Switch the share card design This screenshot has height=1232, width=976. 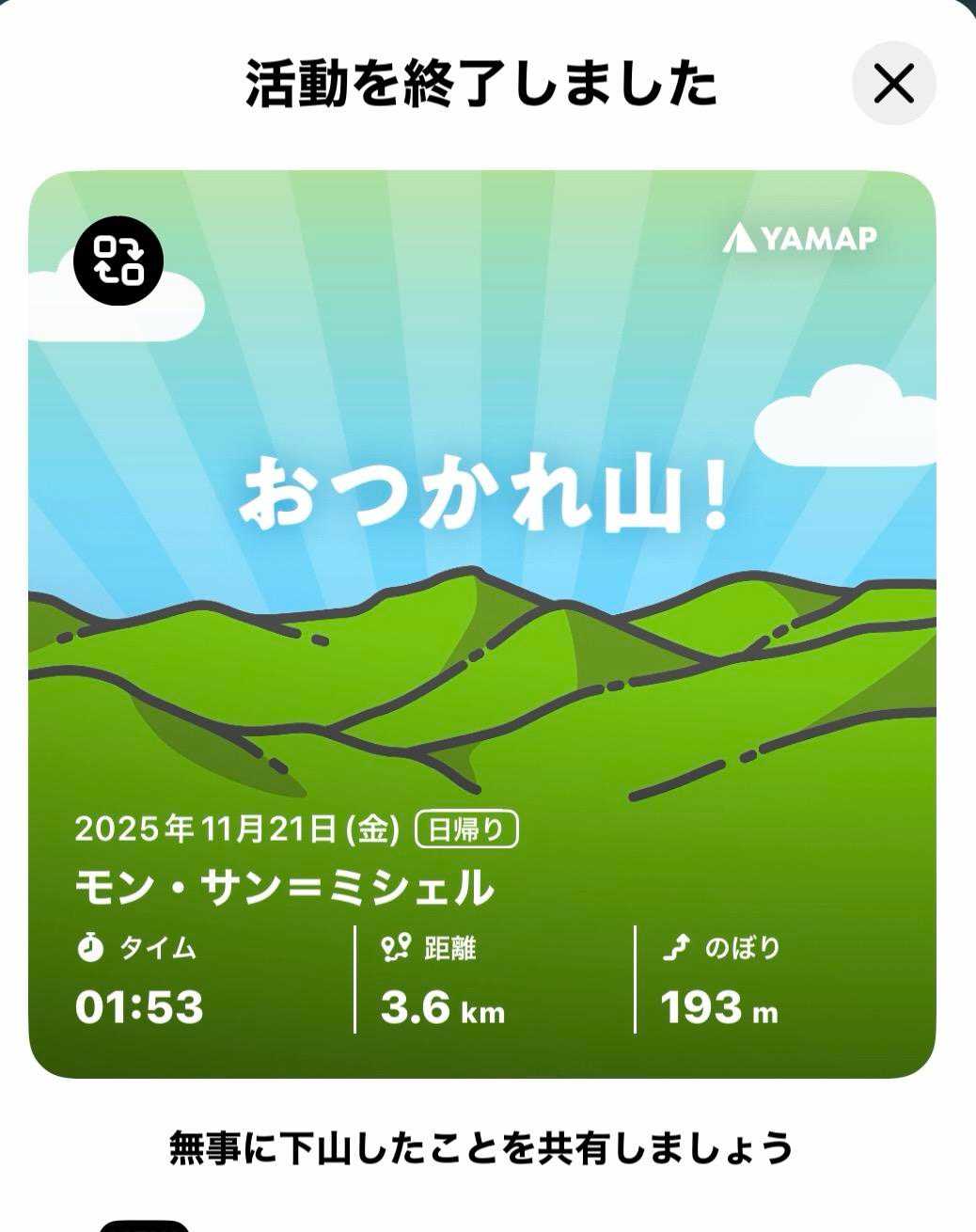coord(118,261)
